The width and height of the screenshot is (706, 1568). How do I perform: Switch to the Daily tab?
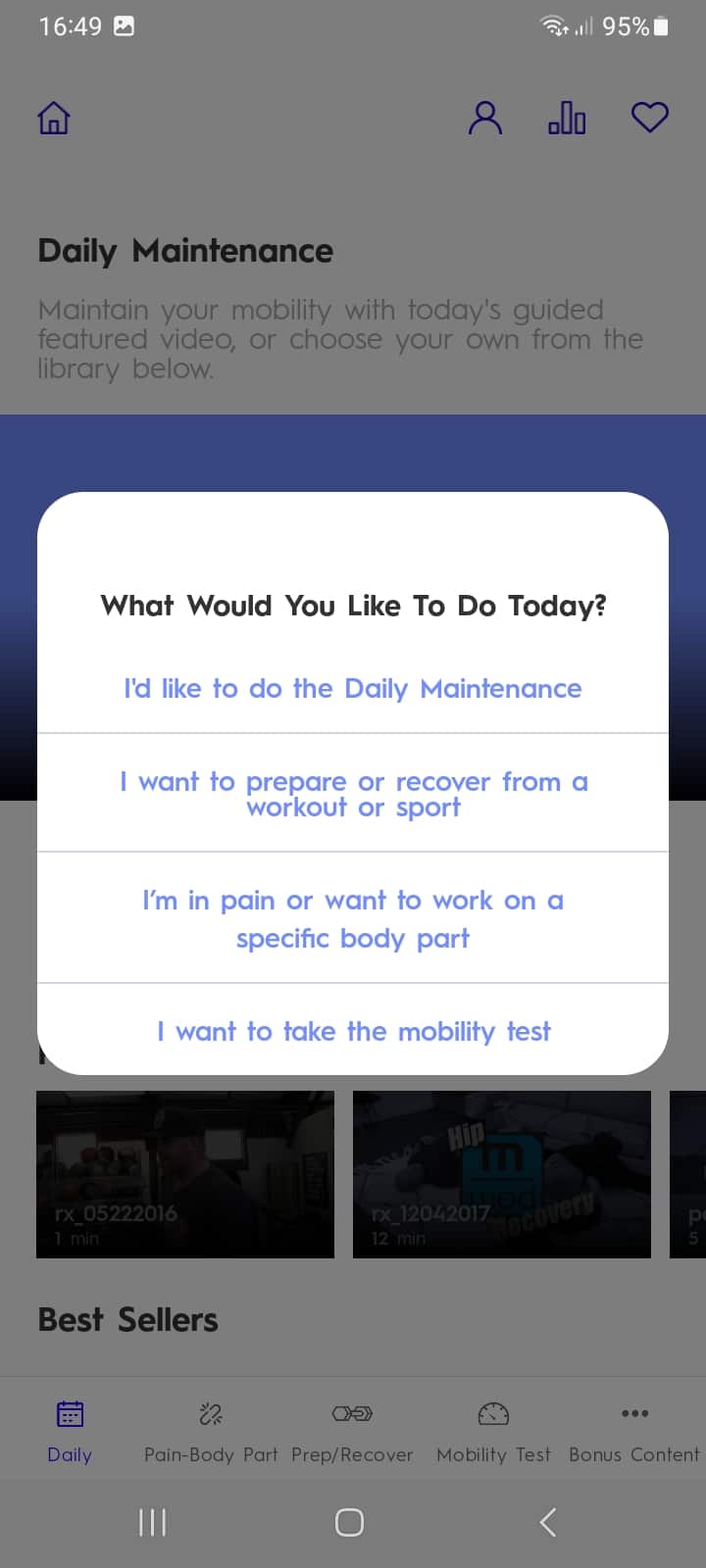pos(69,1428)
